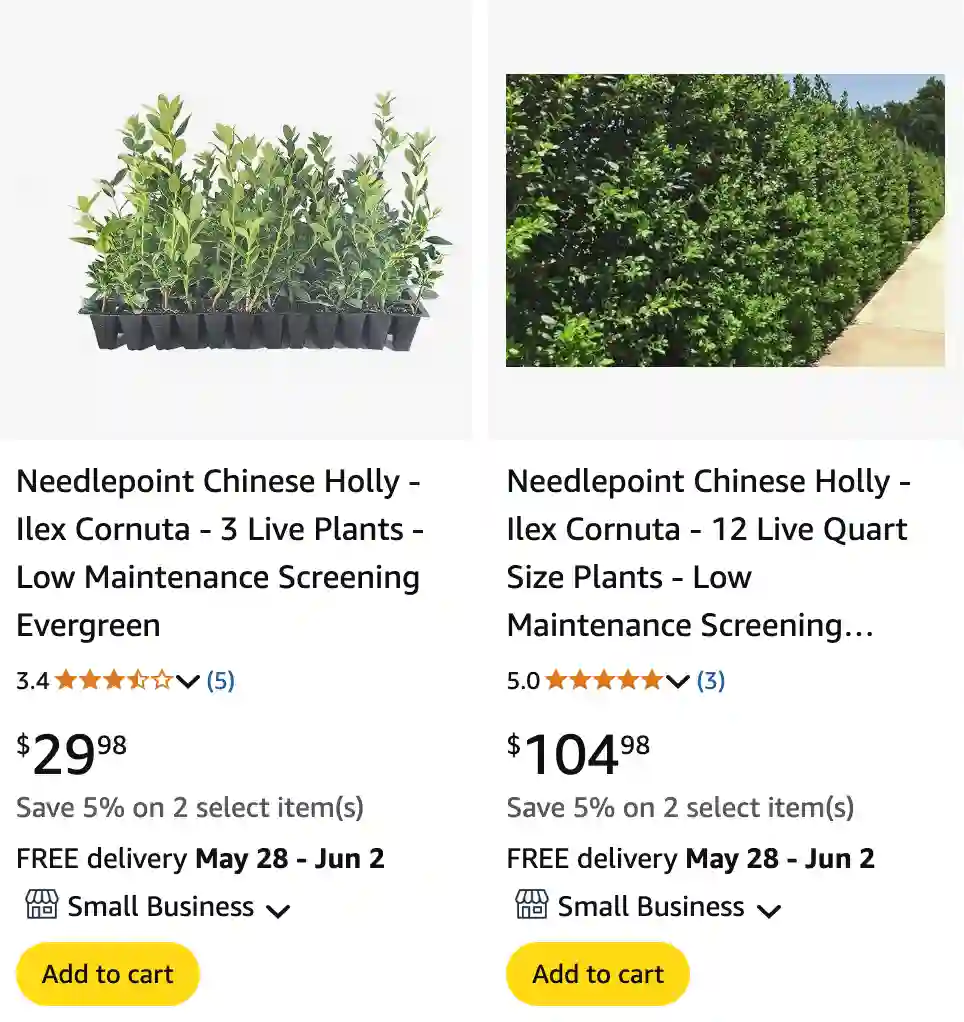Open left Save 5% promotion details
Viewport: 964px width, 1022px height.
click(188, 807)
